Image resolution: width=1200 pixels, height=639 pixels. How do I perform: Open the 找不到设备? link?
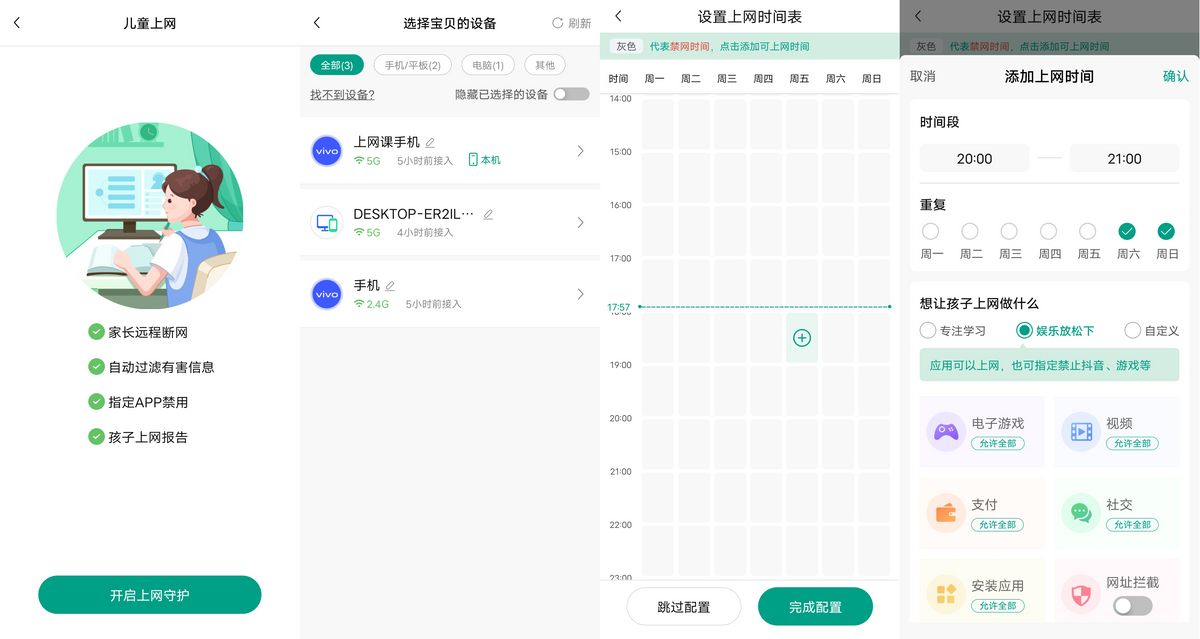pyautogui.click(x=342, y=94)
